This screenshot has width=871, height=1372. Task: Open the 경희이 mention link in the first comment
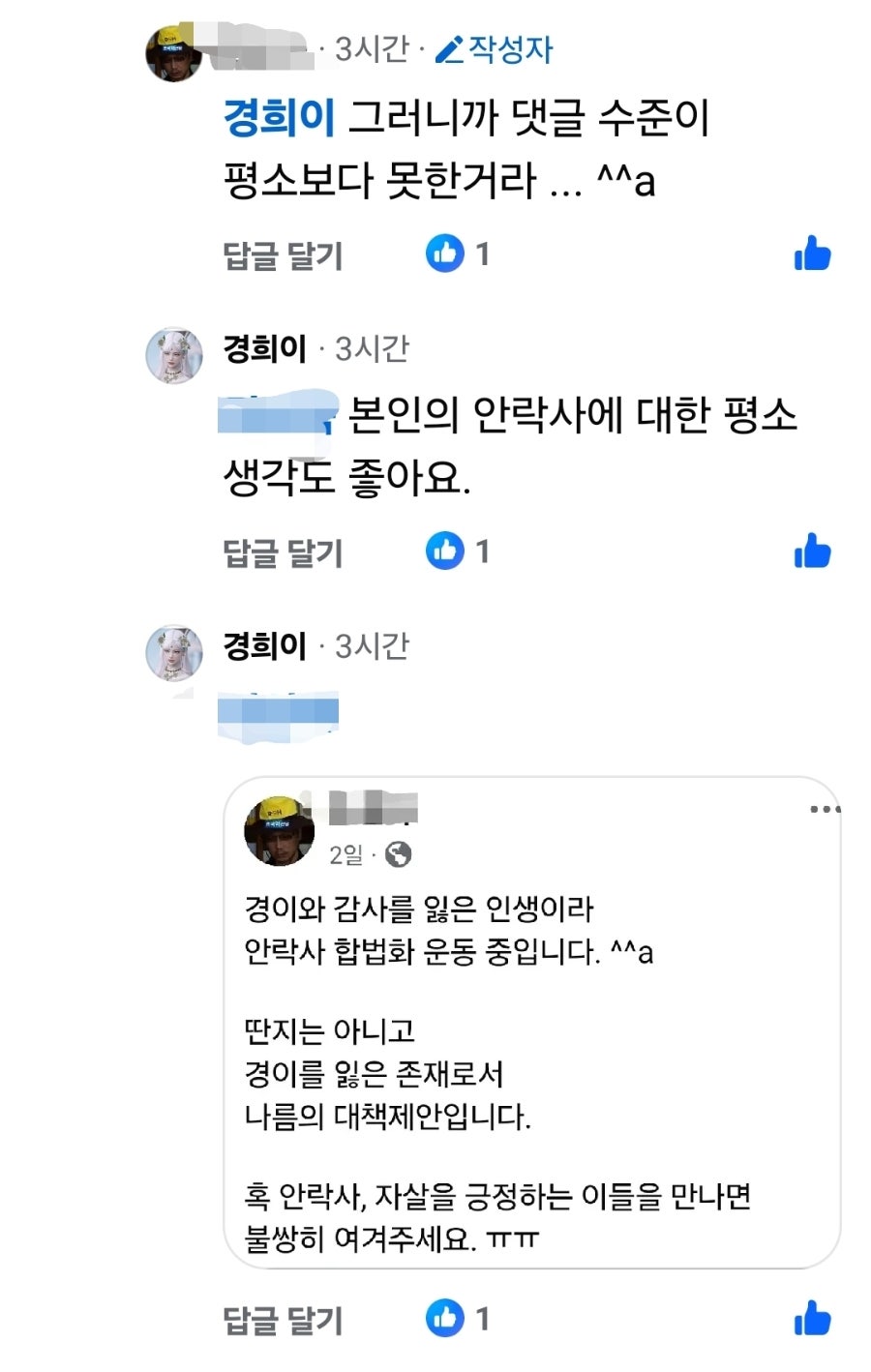[279, 117]
